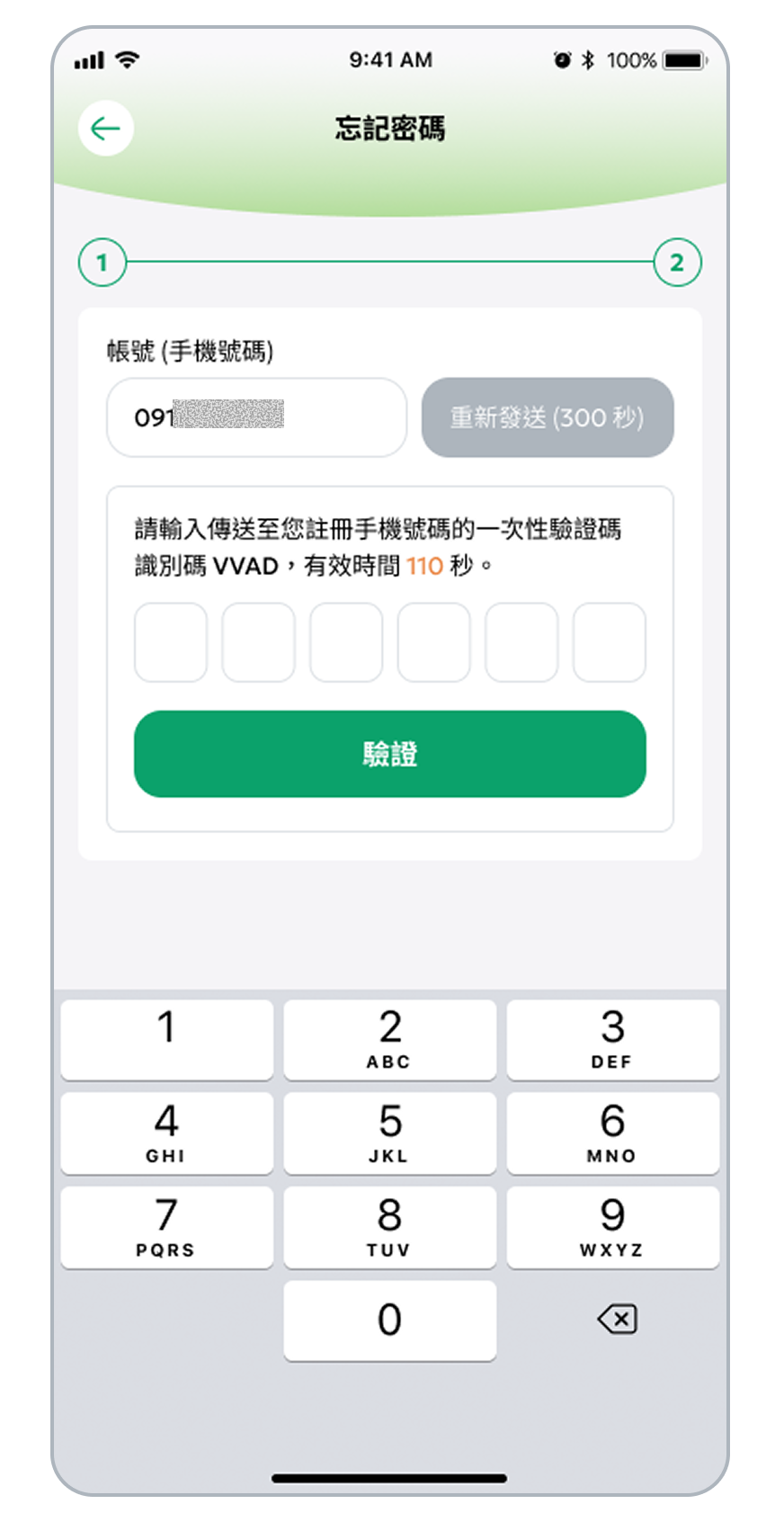Tap the phone number account field
The height and width of the screenshot is (1522, 784).
coord(256,417)
